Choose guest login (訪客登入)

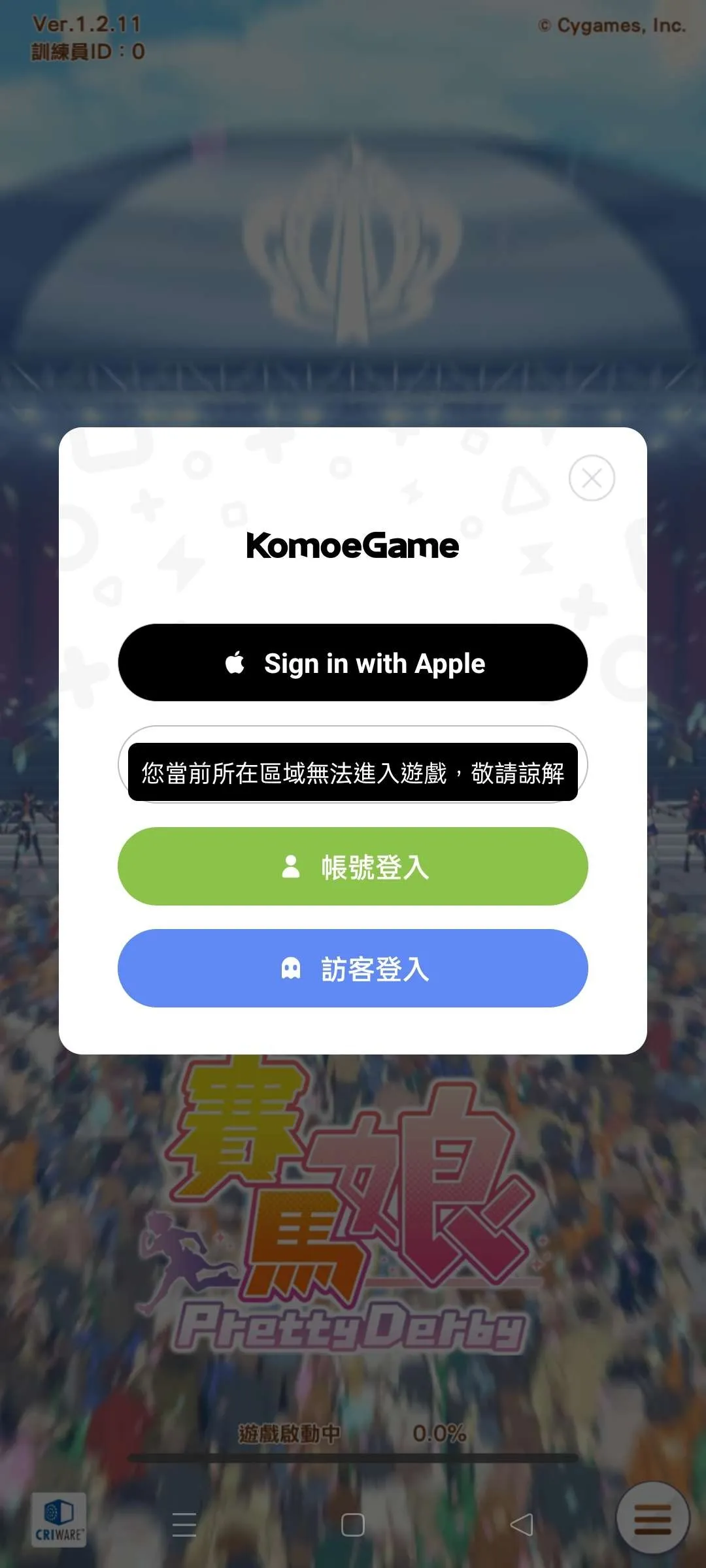click(x=353, y=968)
